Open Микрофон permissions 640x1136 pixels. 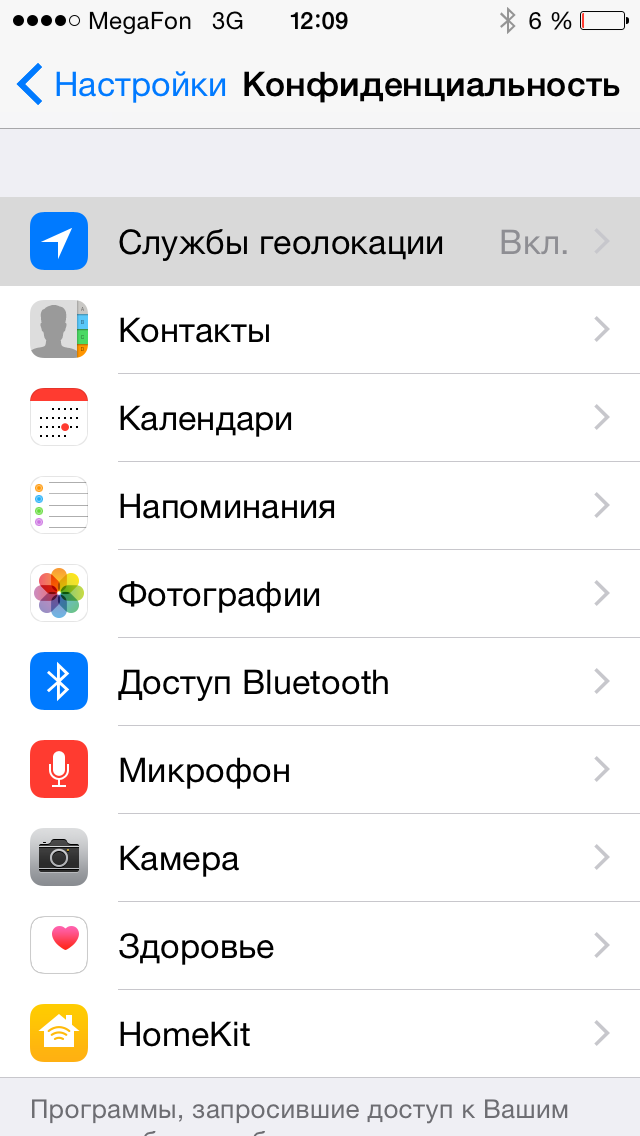pos(320,770)
